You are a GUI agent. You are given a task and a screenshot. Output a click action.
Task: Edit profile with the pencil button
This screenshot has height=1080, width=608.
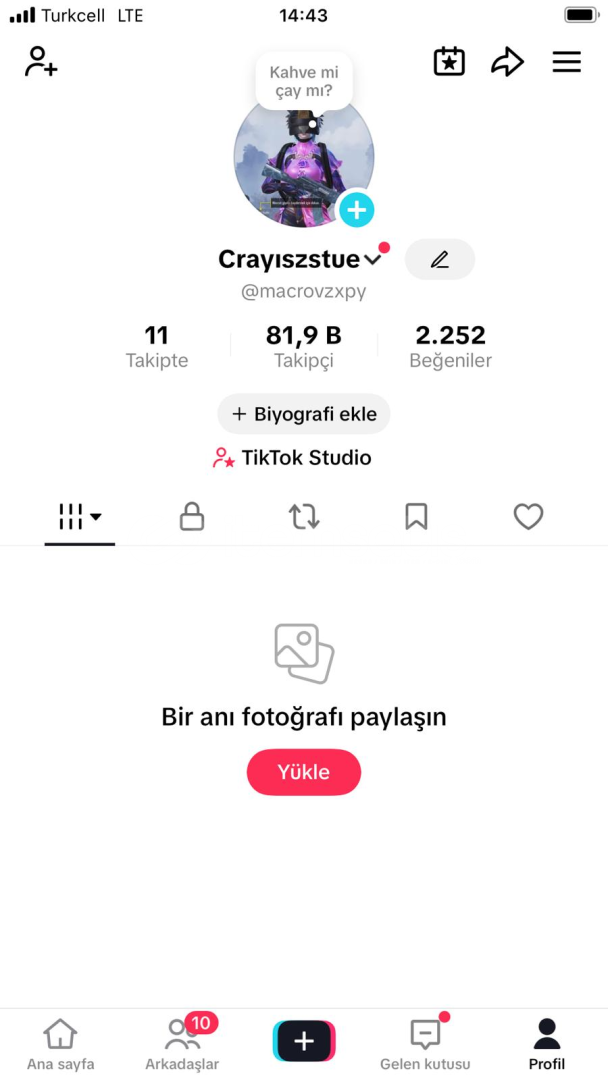[439, 260]
